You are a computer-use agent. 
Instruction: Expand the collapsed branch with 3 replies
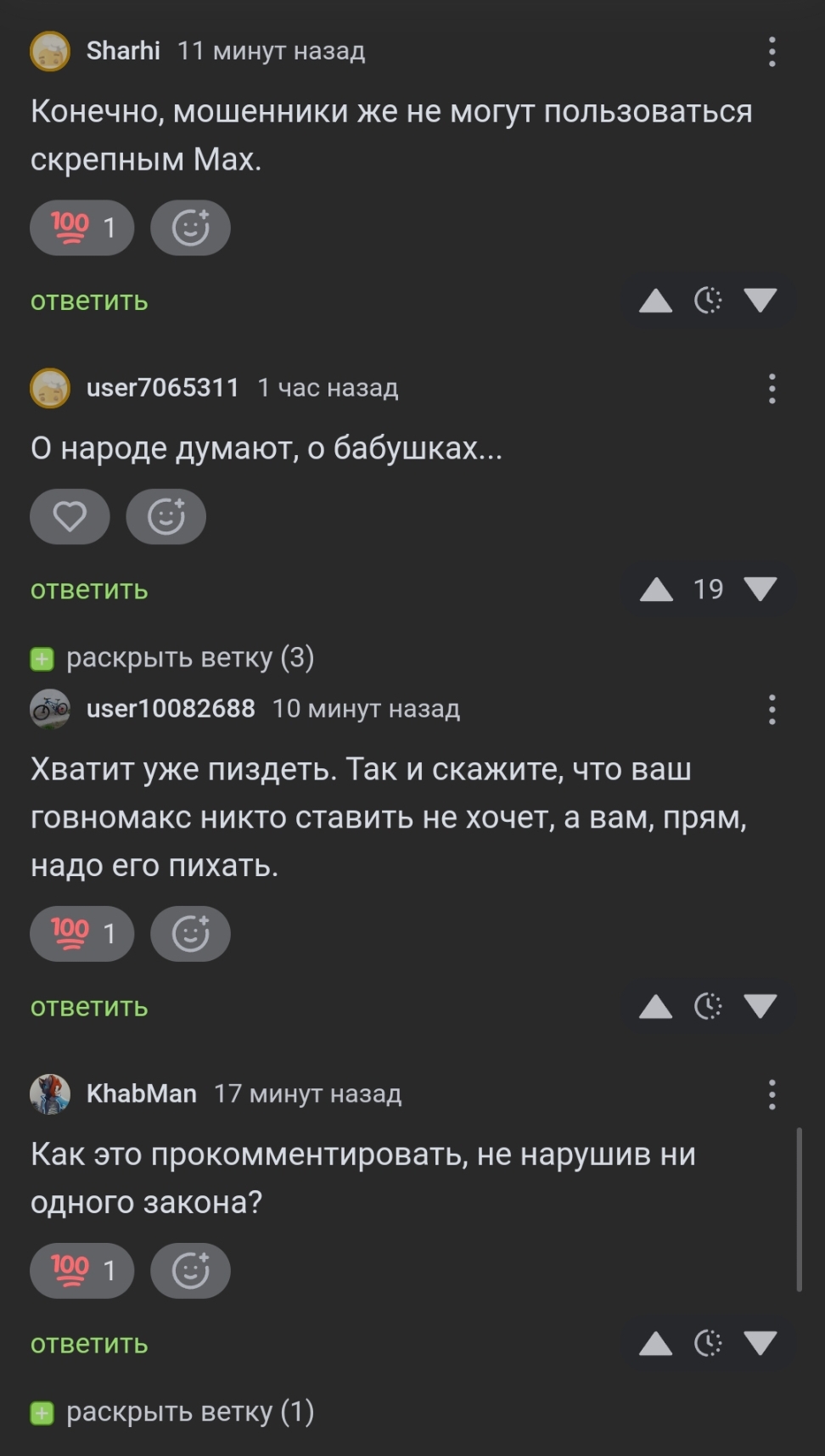click(173, 658)
